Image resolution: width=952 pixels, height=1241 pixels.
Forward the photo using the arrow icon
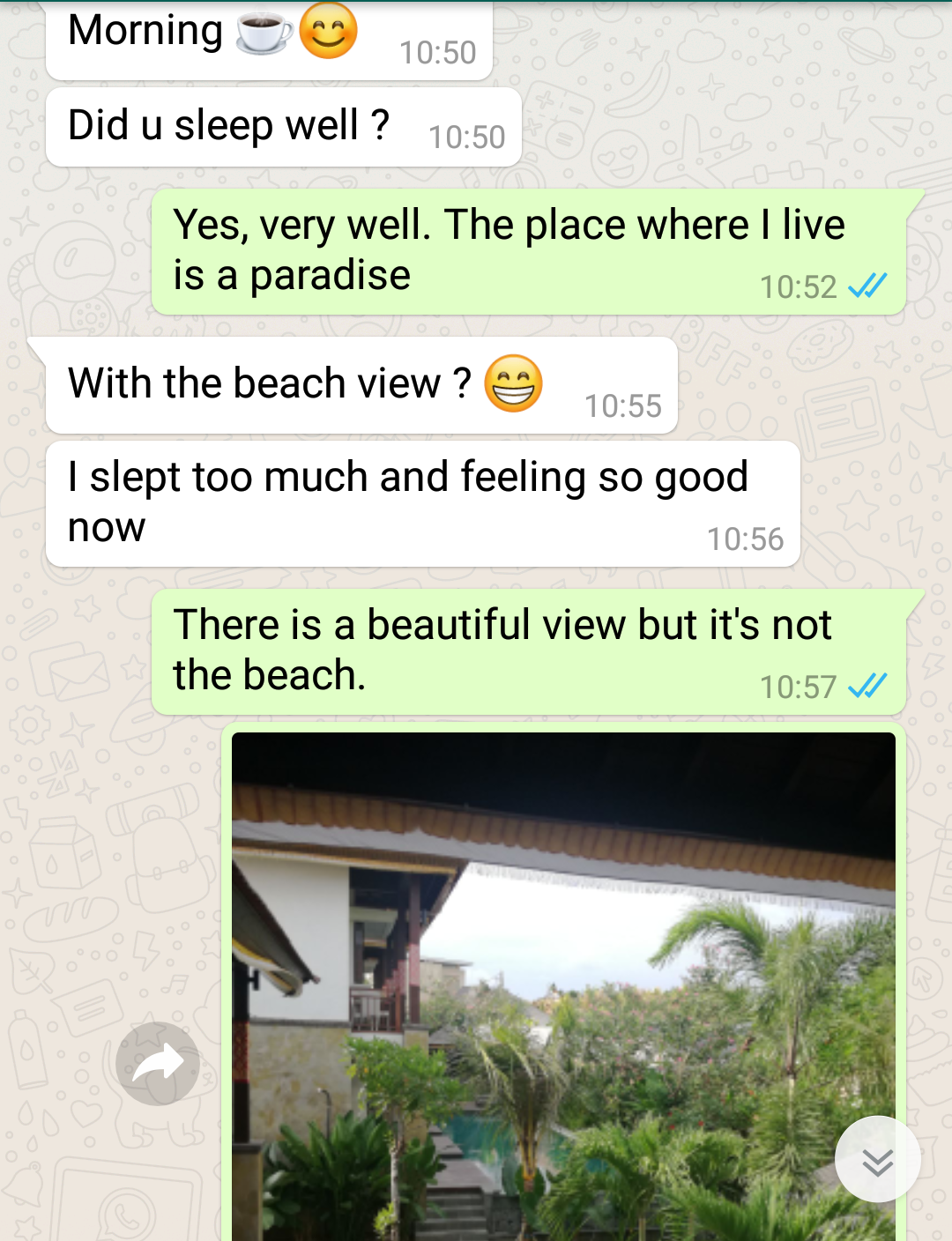pyautogui.click(x=158, y=1064)
